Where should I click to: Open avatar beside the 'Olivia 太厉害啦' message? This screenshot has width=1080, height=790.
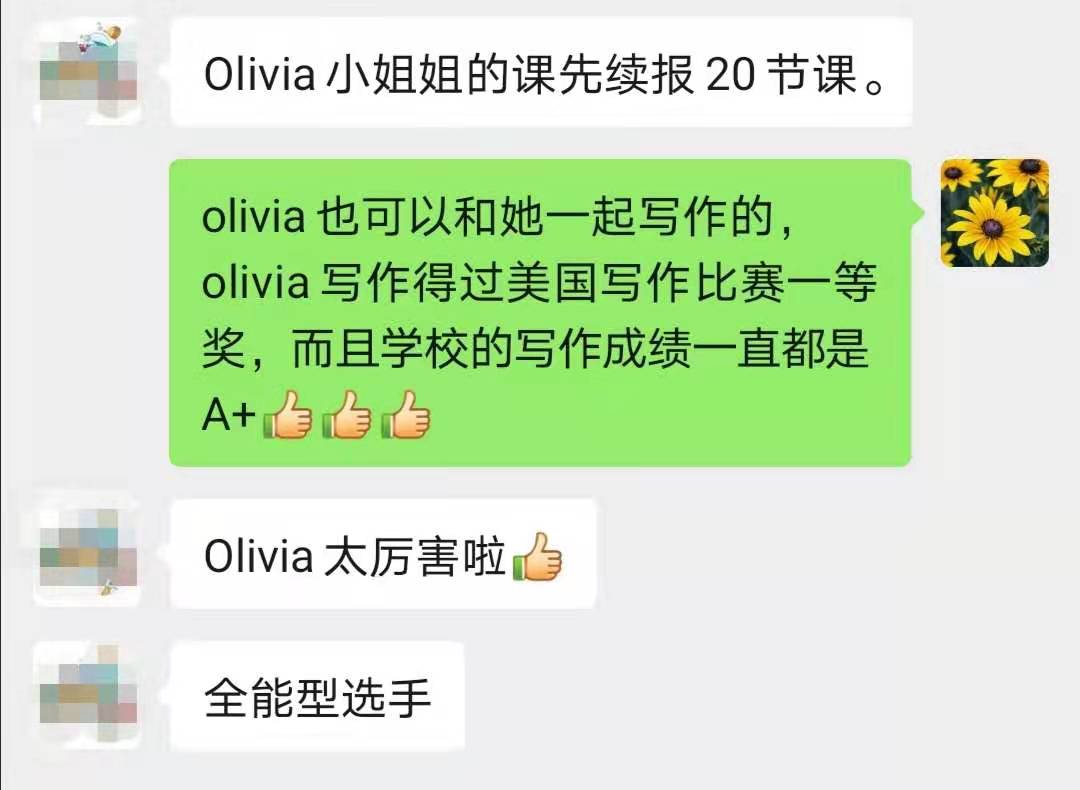coord(87,551)
